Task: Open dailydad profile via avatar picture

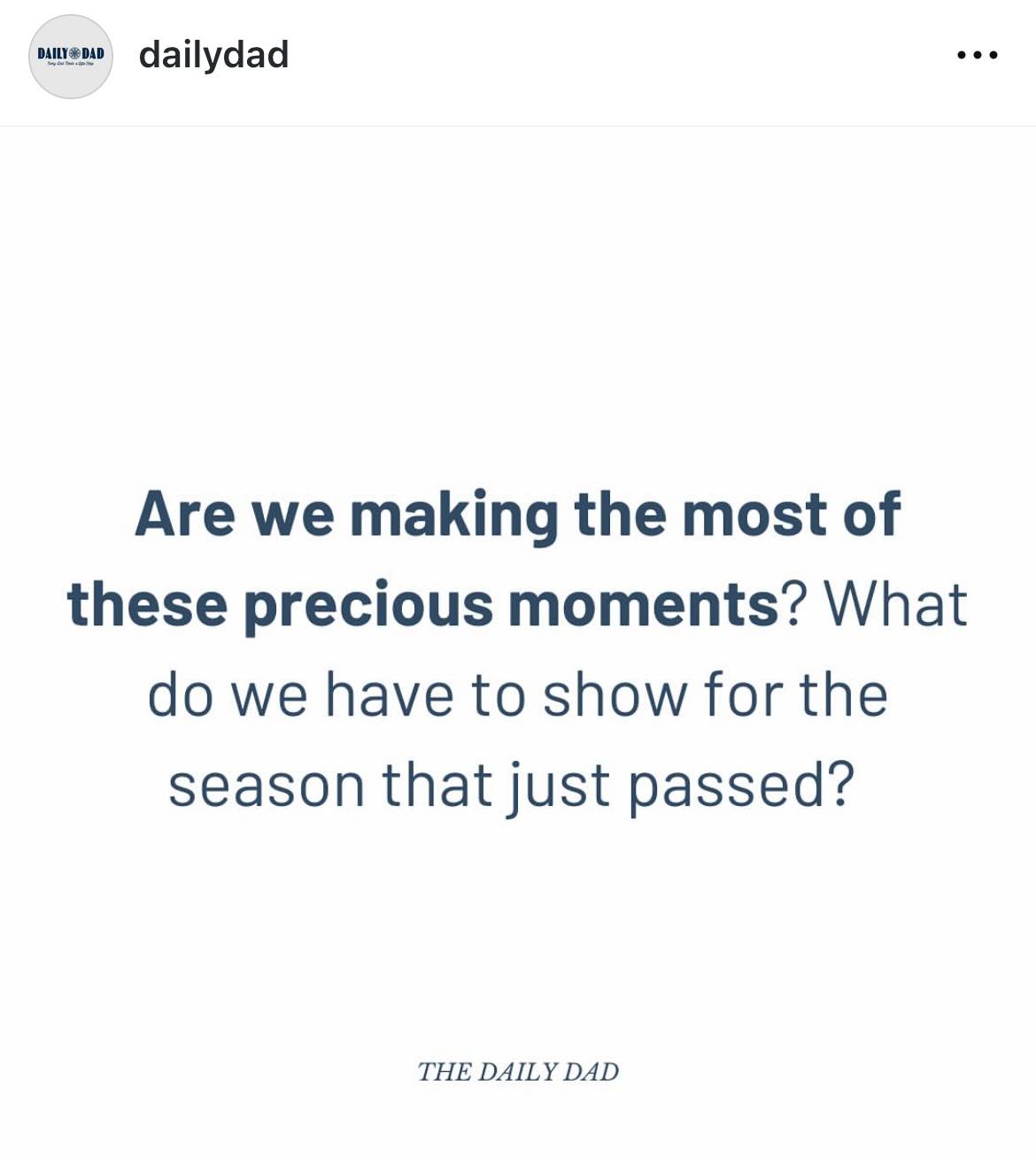Action: tap(71, 56)
